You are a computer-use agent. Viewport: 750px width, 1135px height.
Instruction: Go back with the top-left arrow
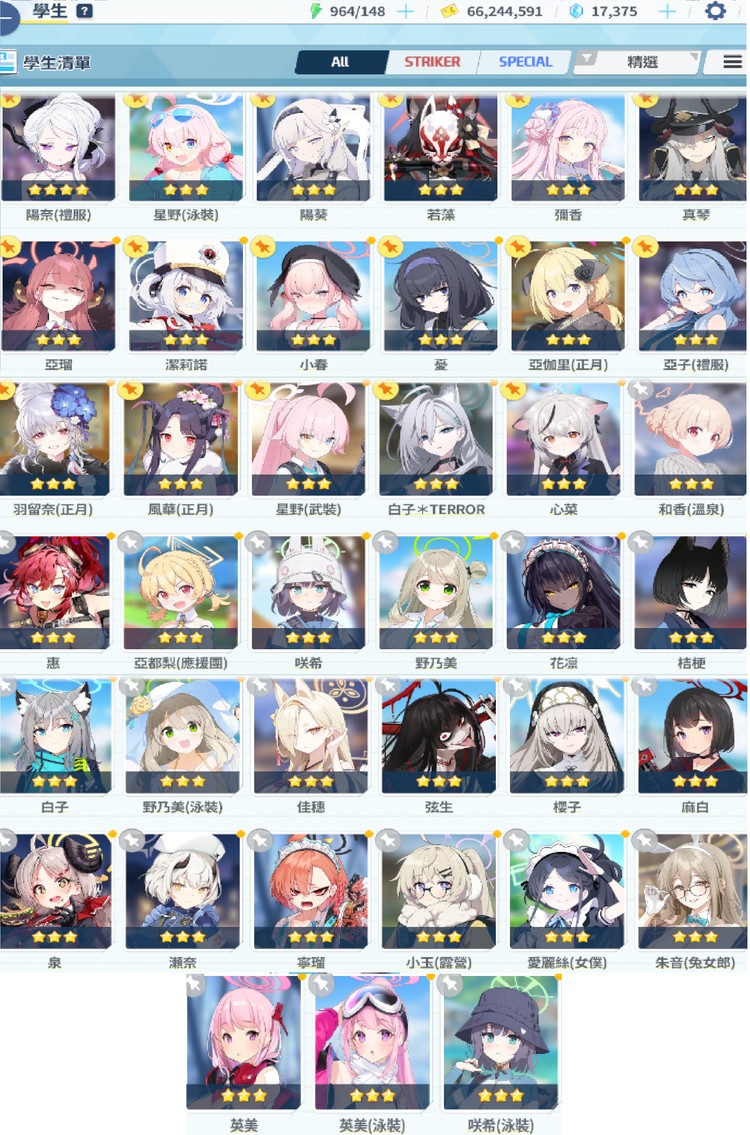(x=8, y=15)
